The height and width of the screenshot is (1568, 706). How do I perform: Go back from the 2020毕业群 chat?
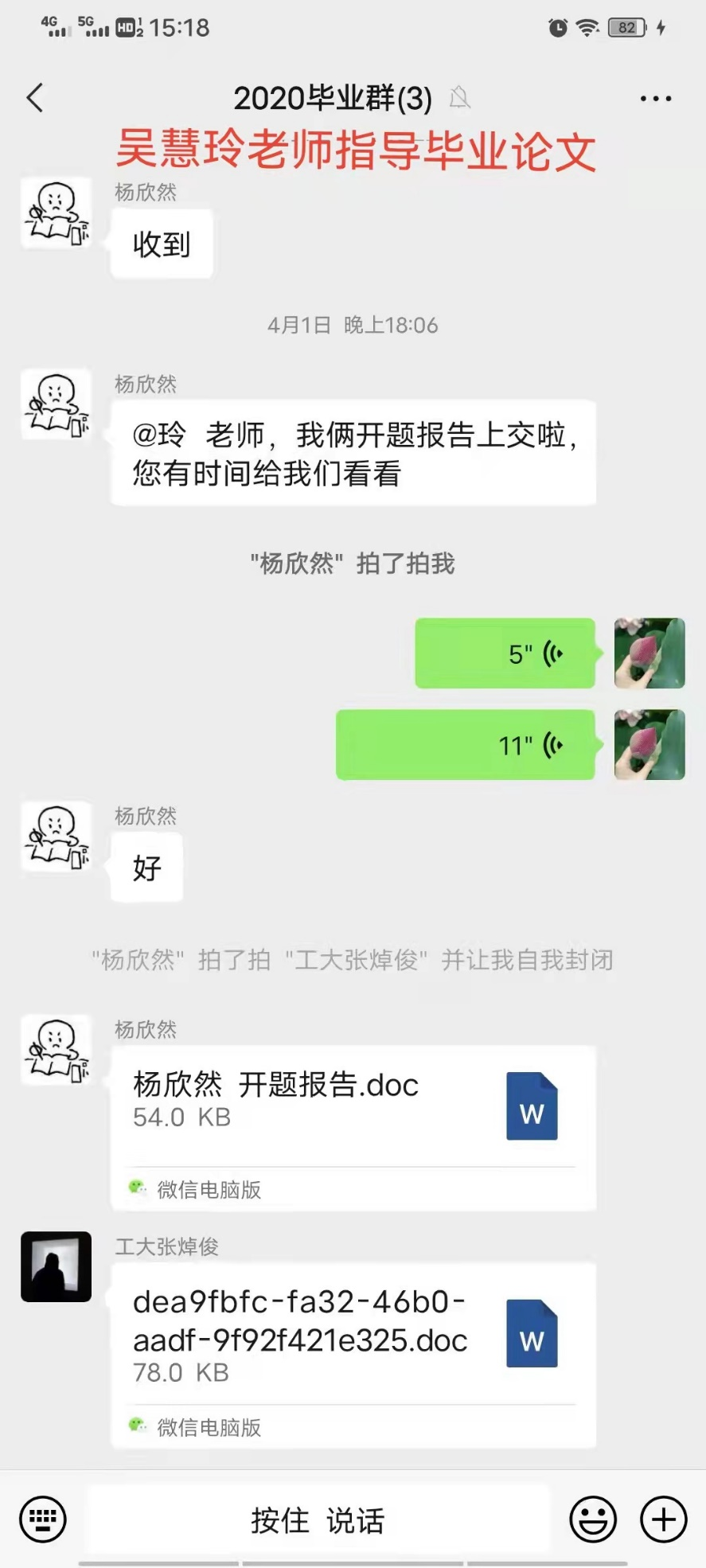(x=35, y=98)
